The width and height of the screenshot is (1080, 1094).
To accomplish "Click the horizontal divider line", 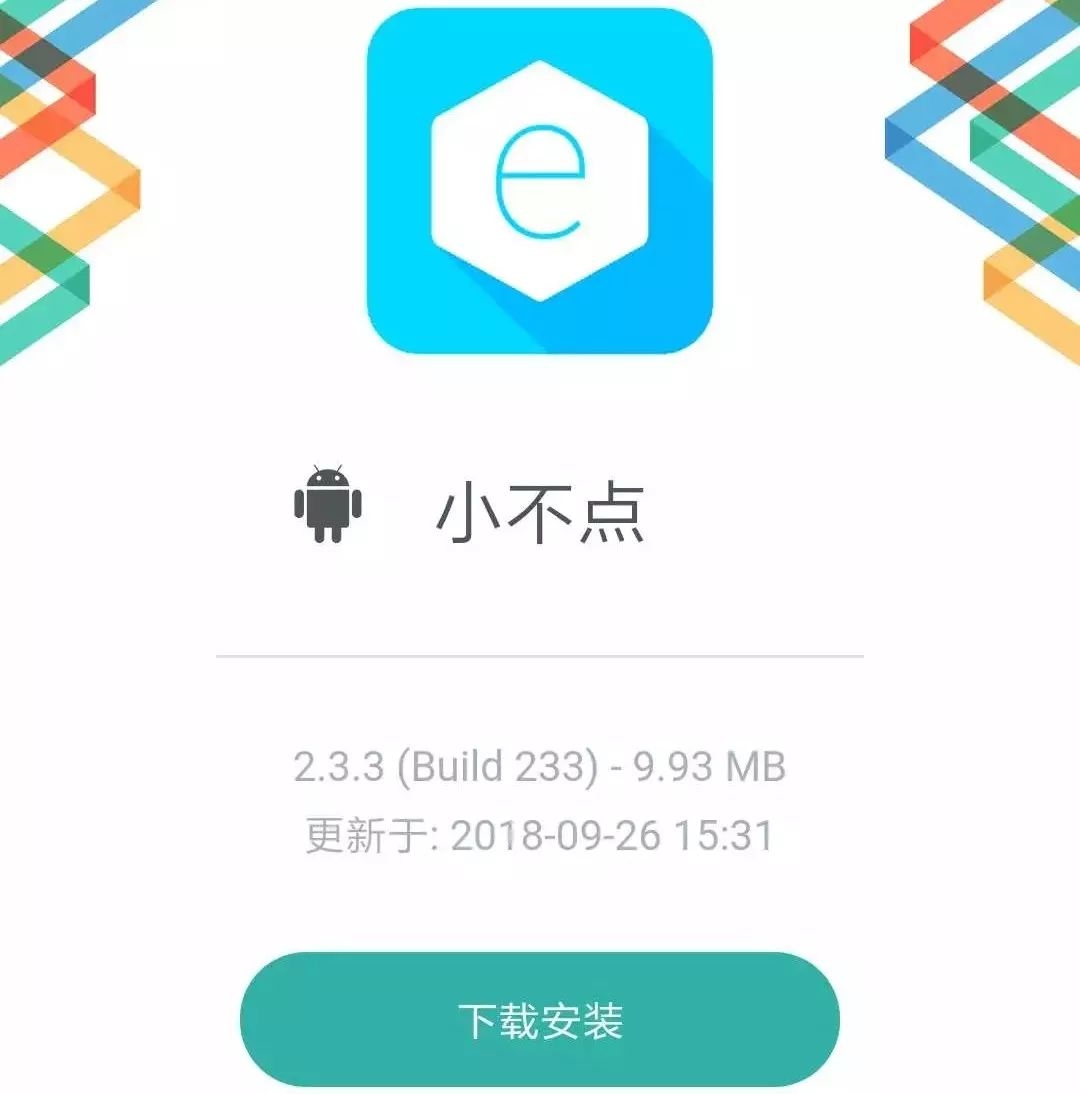I will 540,655.
